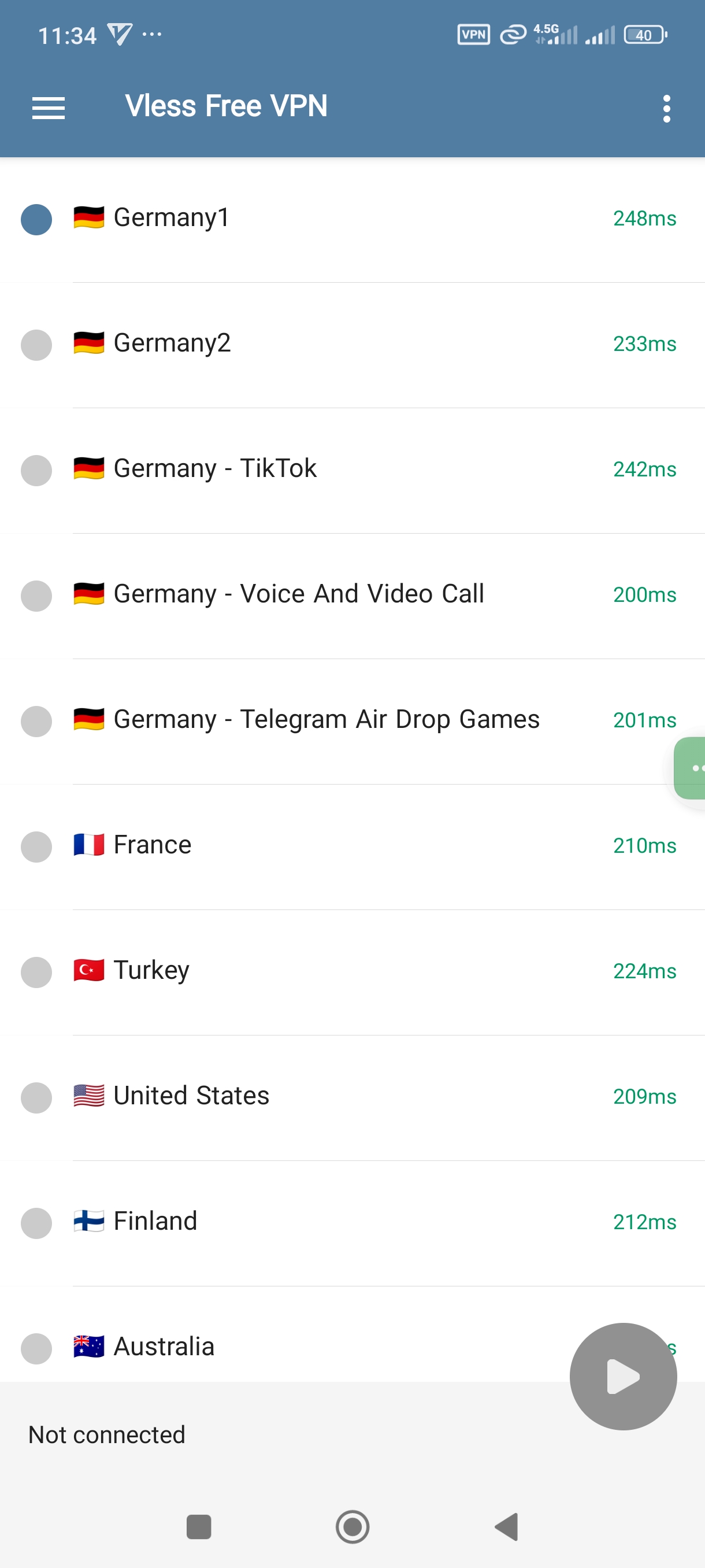The image size is (705, 1568).
Task: Select the United States server
Action: coord(352,1097)
